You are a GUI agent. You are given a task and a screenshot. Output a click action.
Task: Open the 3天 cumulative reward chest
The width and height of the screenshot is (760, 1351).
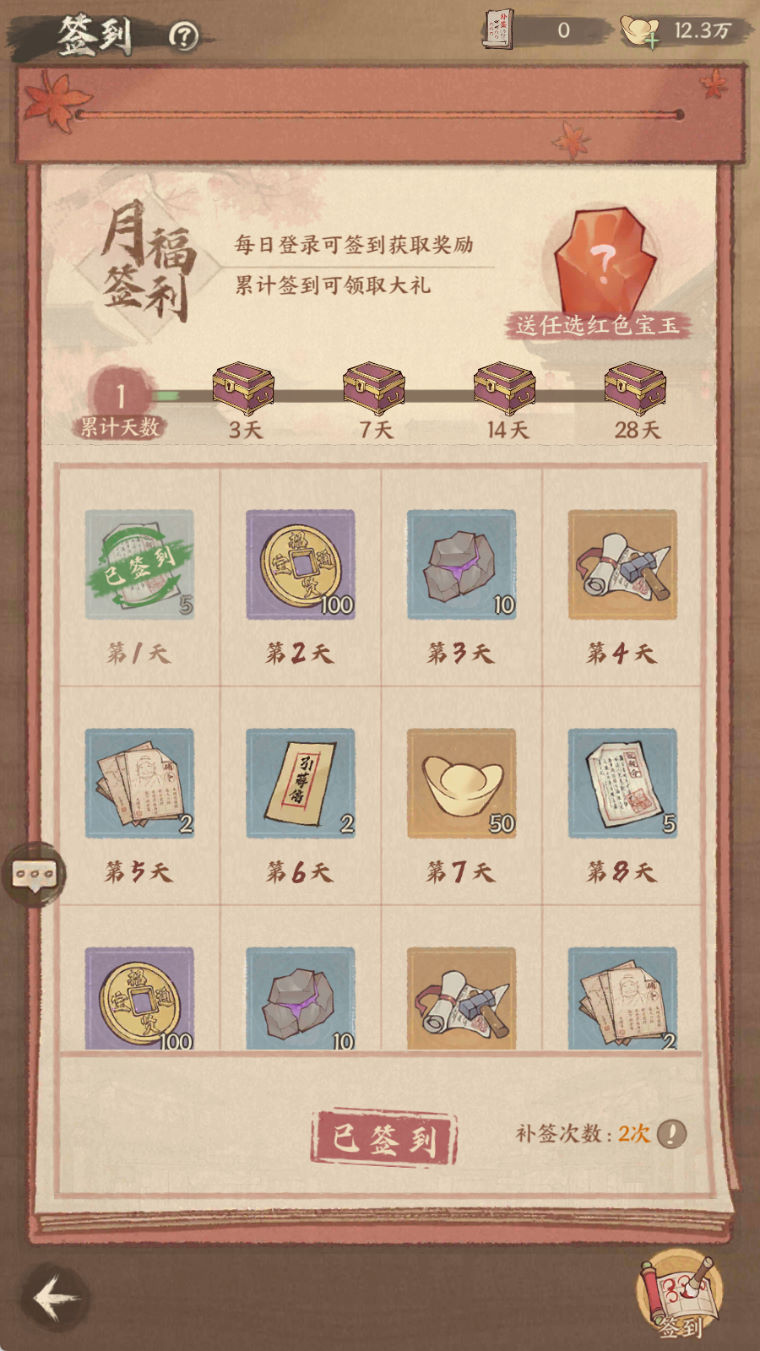point(242,388)
